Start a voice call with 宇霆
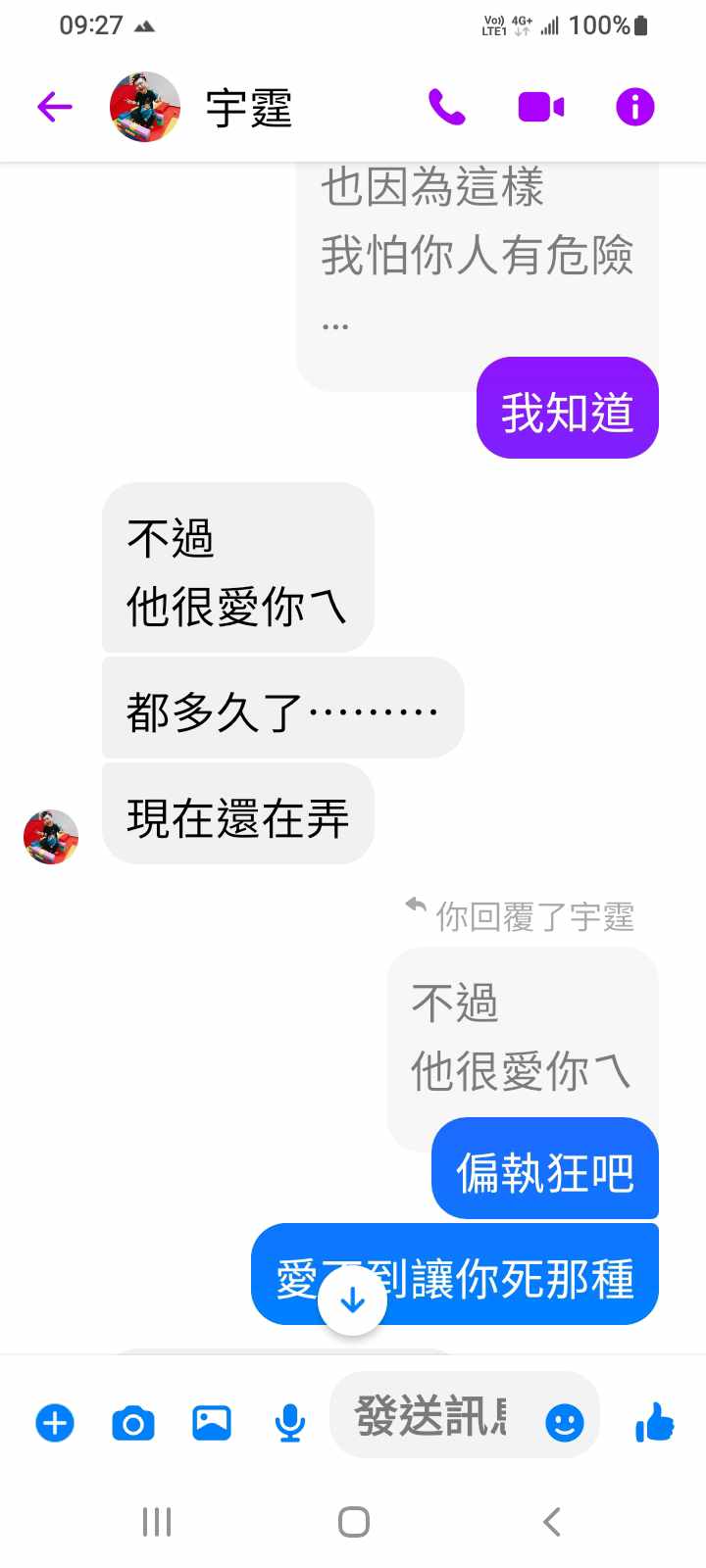706x1568 pixels. point(446,107)
